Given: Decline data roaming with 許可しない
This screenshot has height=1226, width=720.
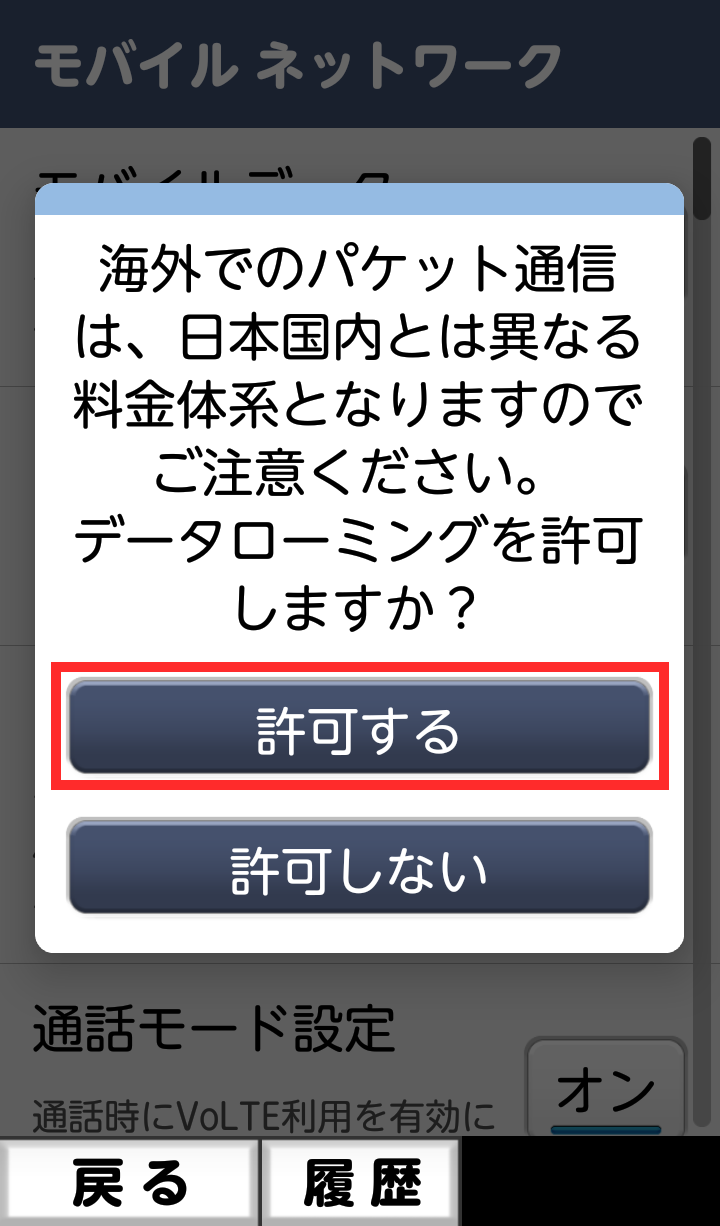Looking at the screenshot, I should 359,866.
